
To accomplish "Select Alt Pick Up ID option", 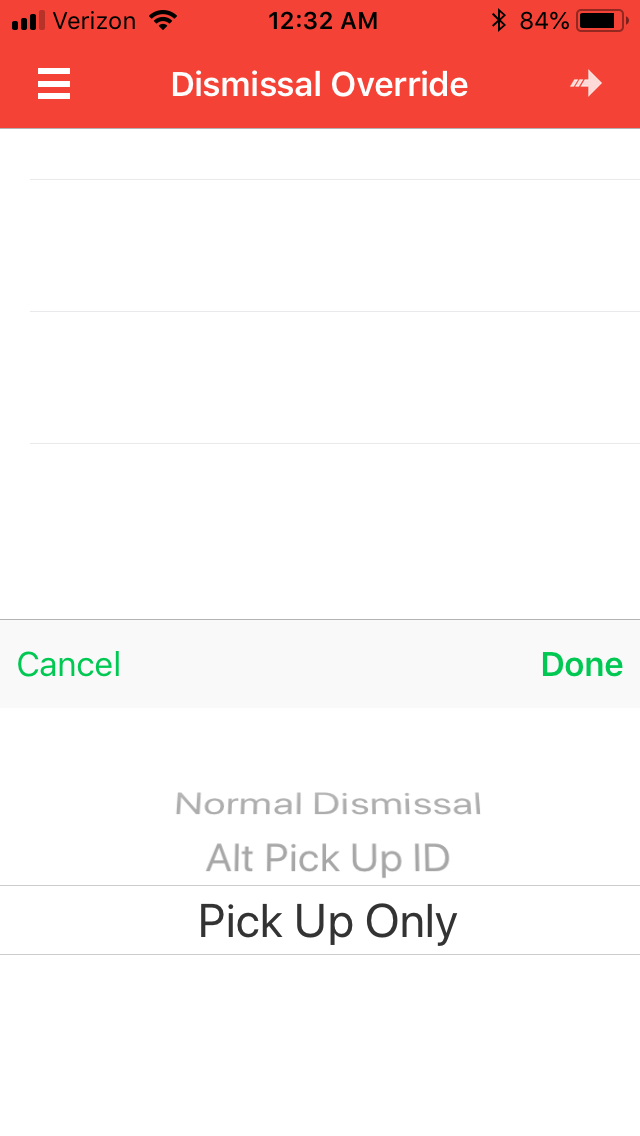I will point(328,858).
